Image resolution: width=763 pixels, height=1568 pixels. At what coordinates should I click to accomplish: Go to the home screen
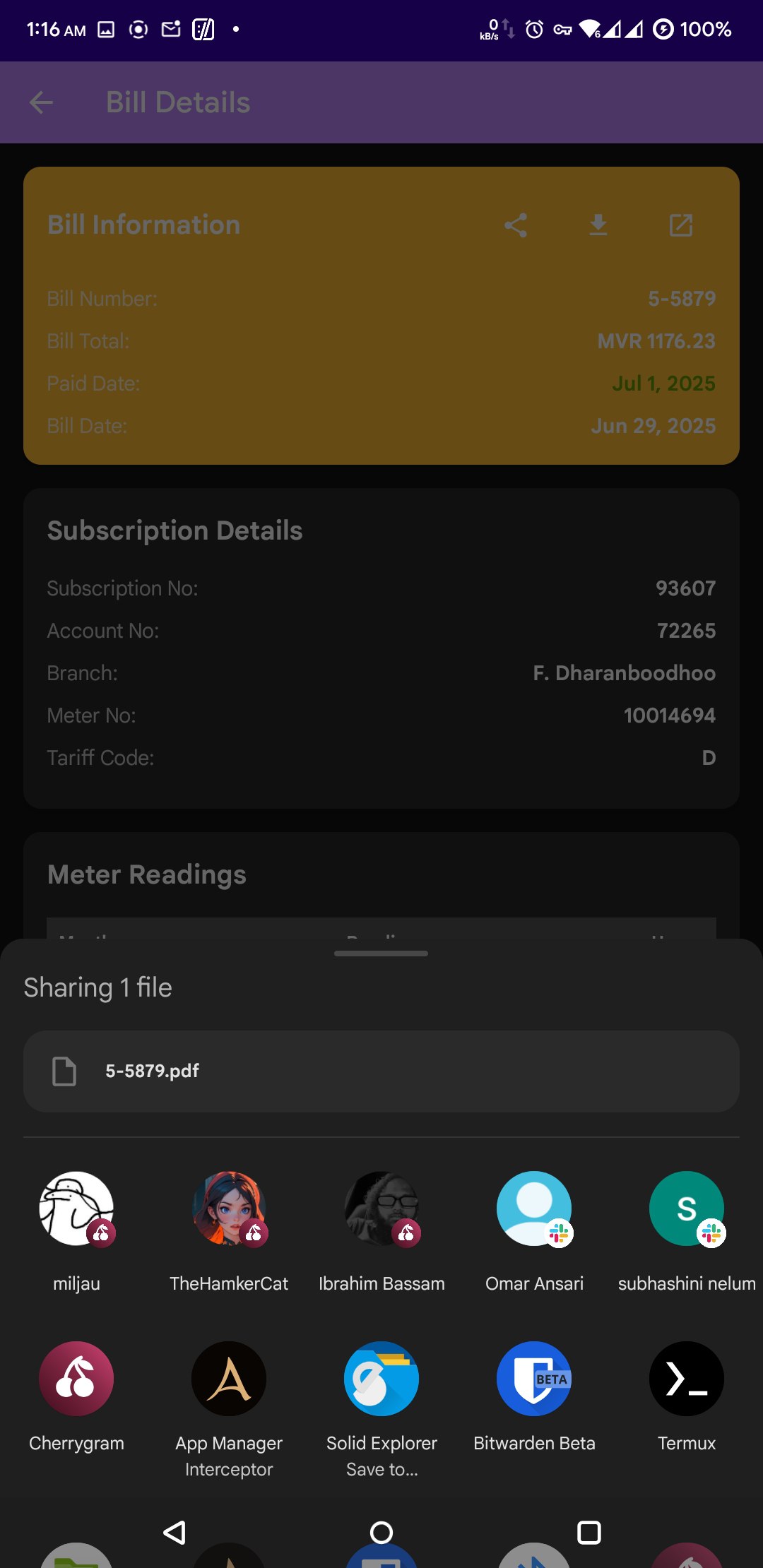point(381,1533)
